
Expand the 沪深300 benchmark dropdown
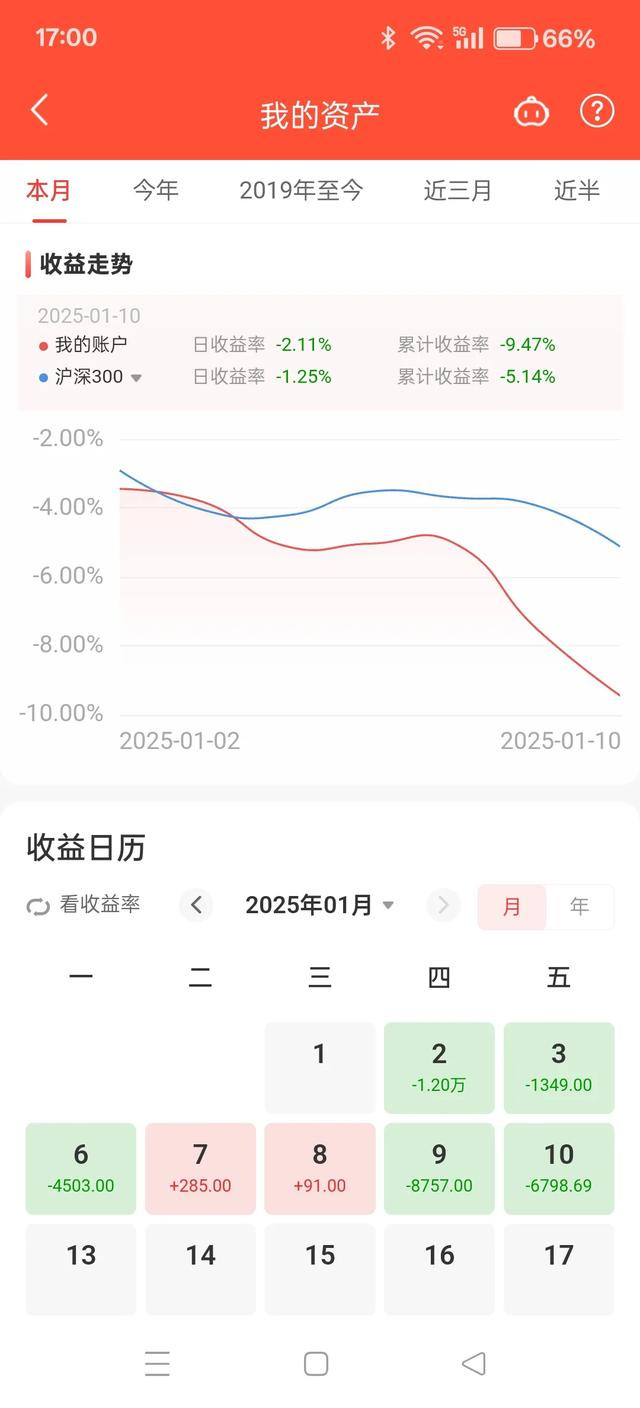coord(137,378)
